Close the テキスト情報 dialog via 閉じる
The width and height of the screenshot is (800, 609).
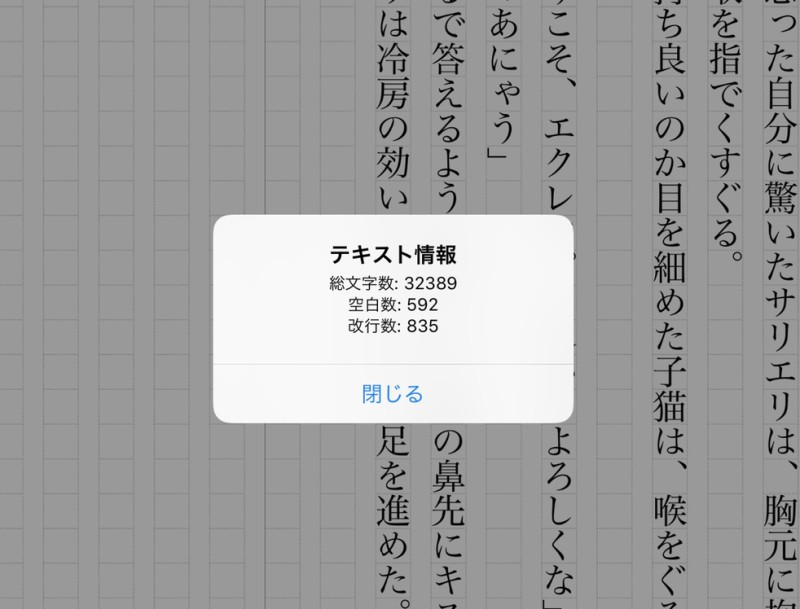click(392, 394)
